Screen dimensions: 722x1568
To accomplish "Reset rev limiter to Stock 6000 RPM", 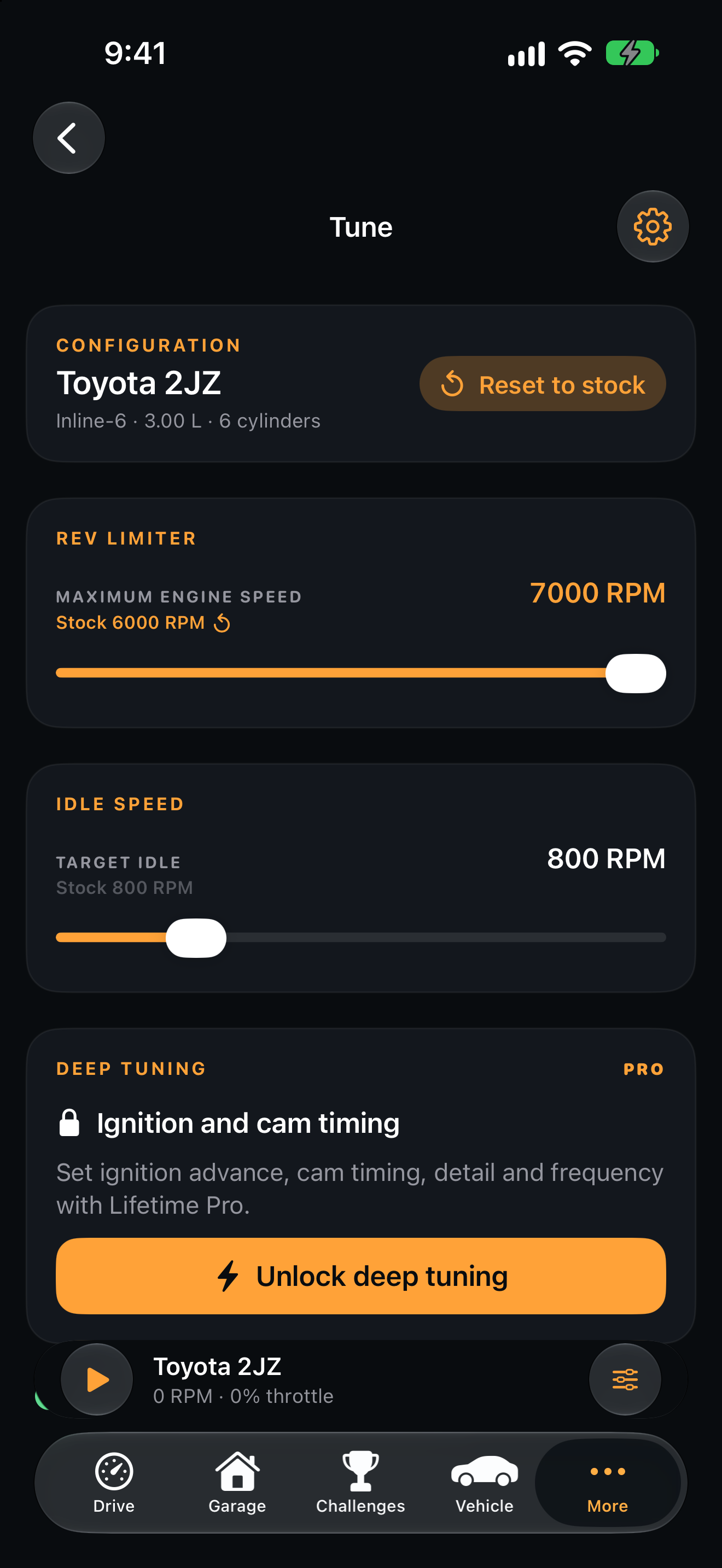I will (x=143, y=623).
